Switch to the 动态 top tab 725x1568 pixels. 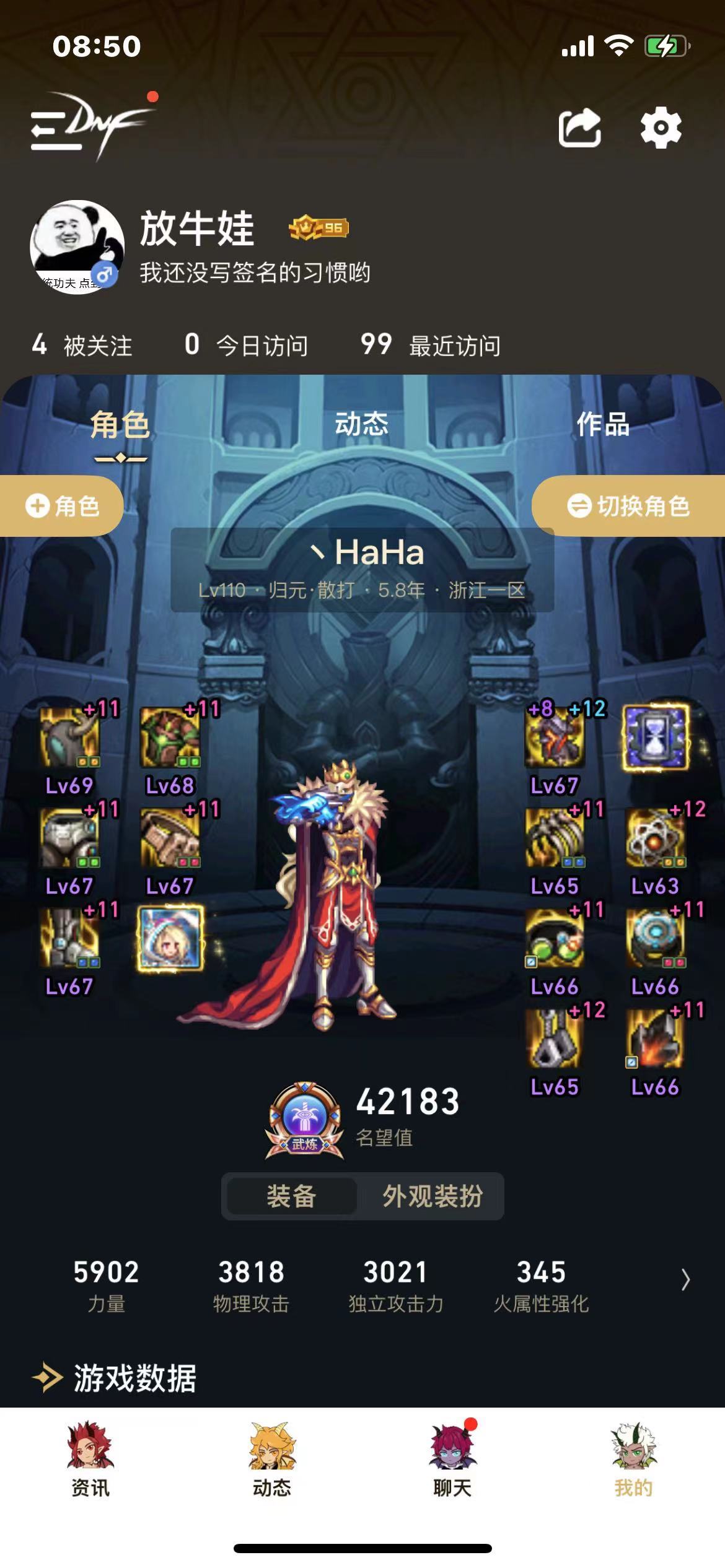tap(361, 425)
